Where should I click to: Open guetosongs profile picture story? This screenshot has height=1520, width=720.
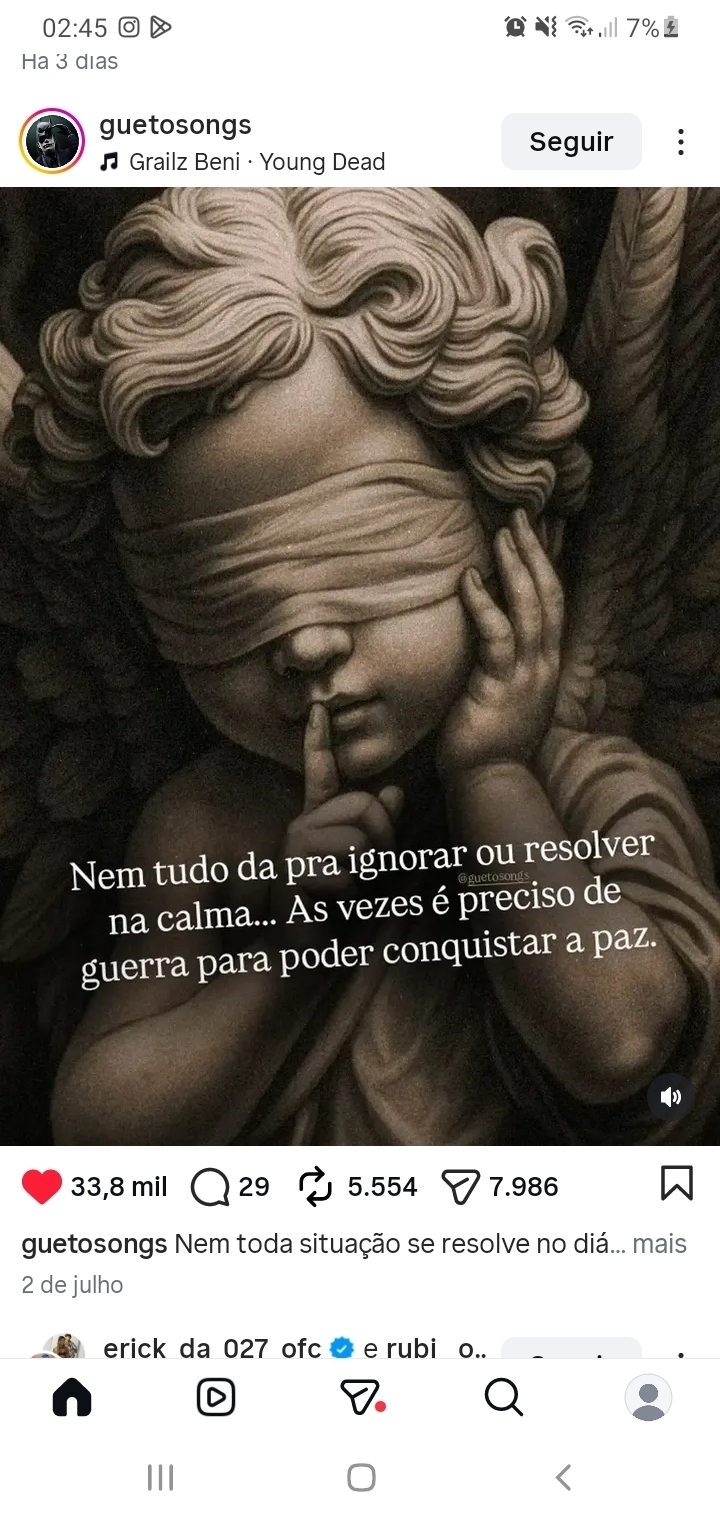click(51, 142)
